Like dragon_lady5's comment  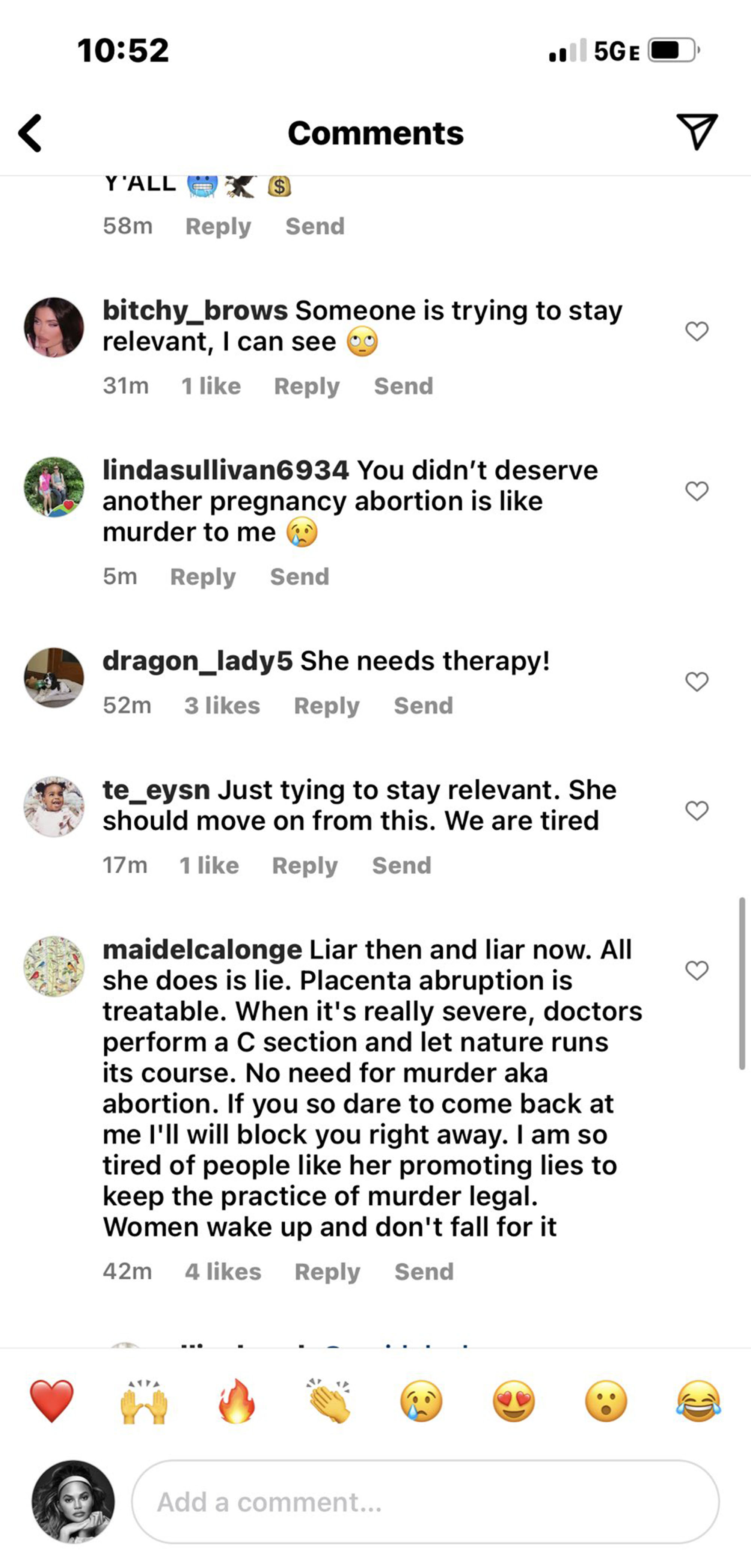click(696, 682)
